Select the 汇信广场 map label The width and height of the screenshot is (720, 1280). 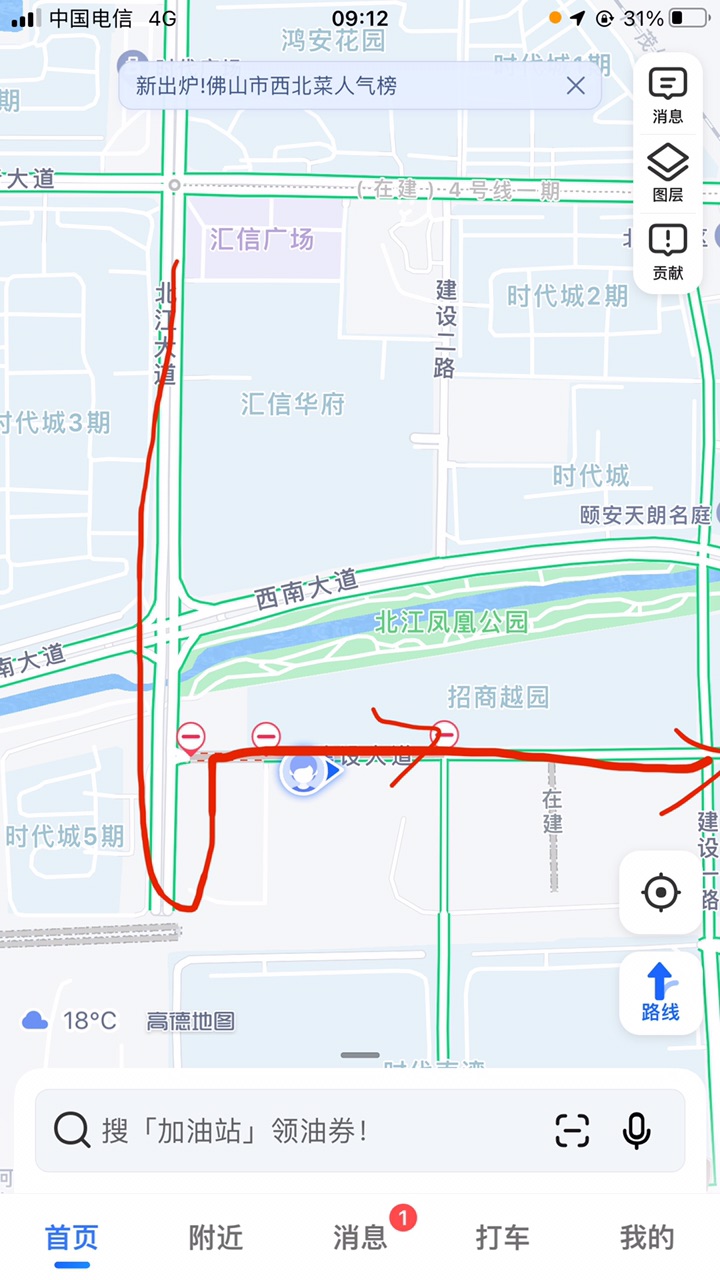tap(262, 239)
